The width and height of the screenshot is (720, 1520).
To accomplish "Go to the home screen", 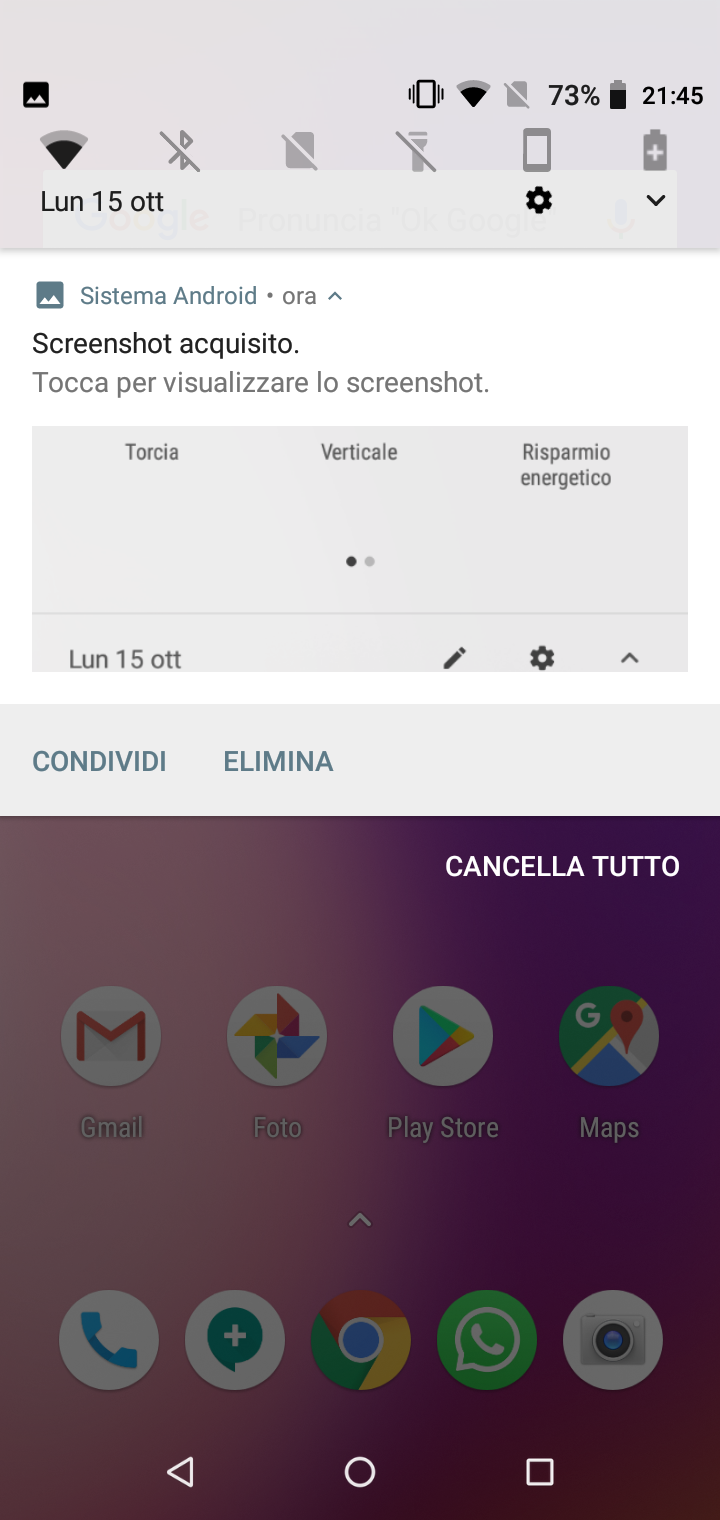I will coord(360,1471).
